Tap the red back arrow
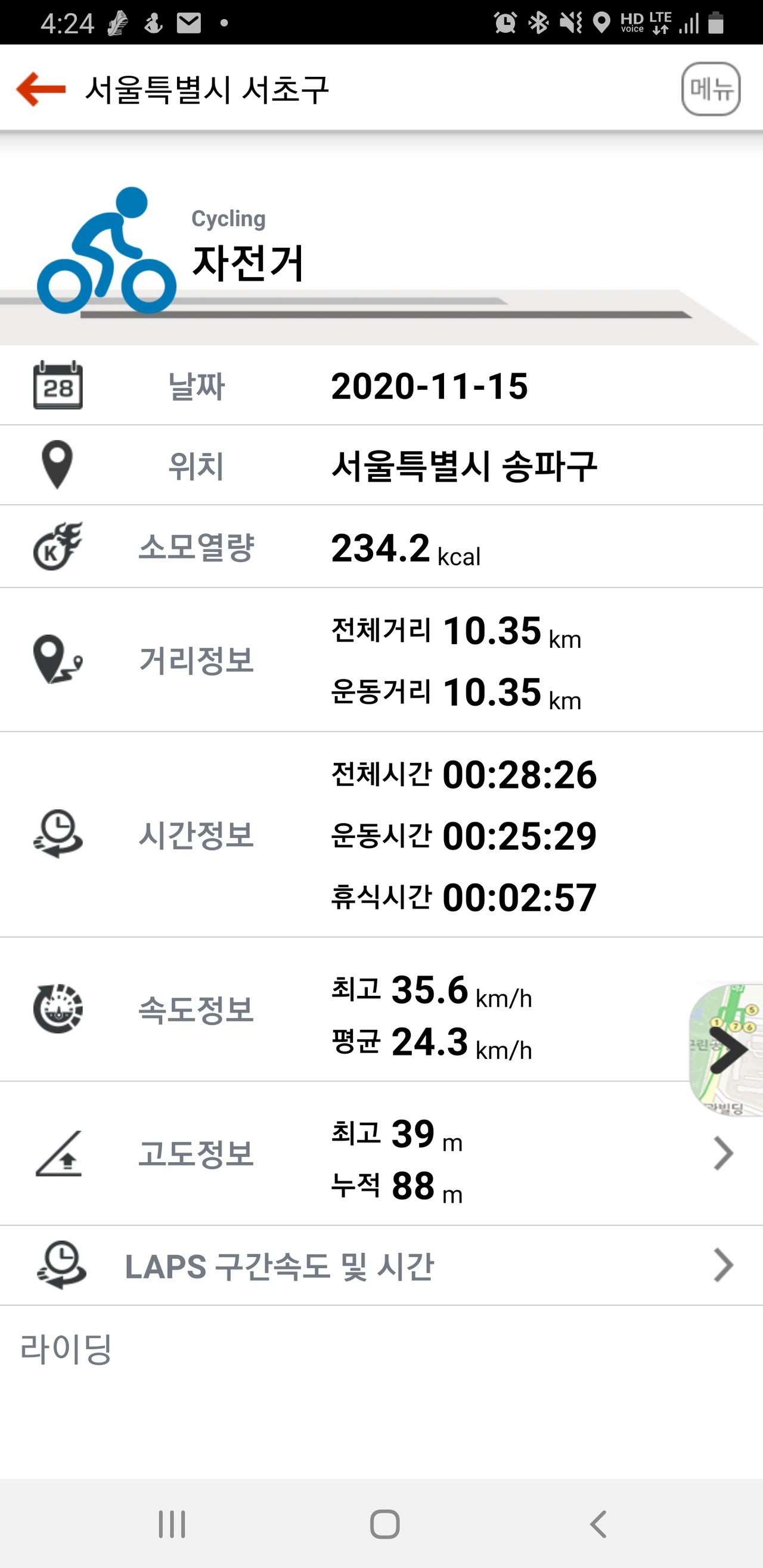The width and height of the screenshot is (763, 1568). click(41, 89)
